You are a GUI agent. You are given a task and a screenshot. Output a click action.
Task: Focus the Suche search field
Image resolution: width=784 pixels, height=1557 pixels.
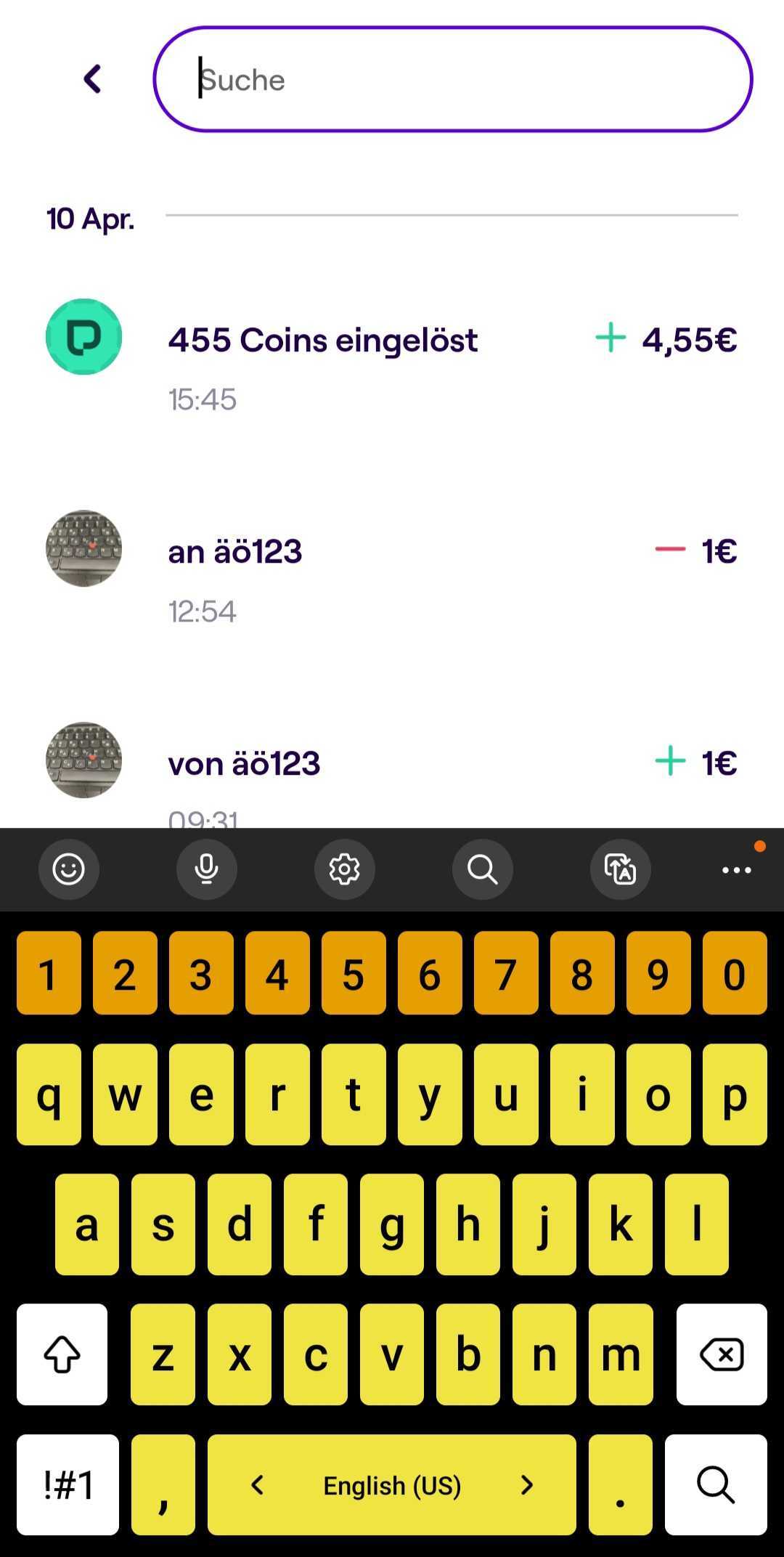(453, 79)
